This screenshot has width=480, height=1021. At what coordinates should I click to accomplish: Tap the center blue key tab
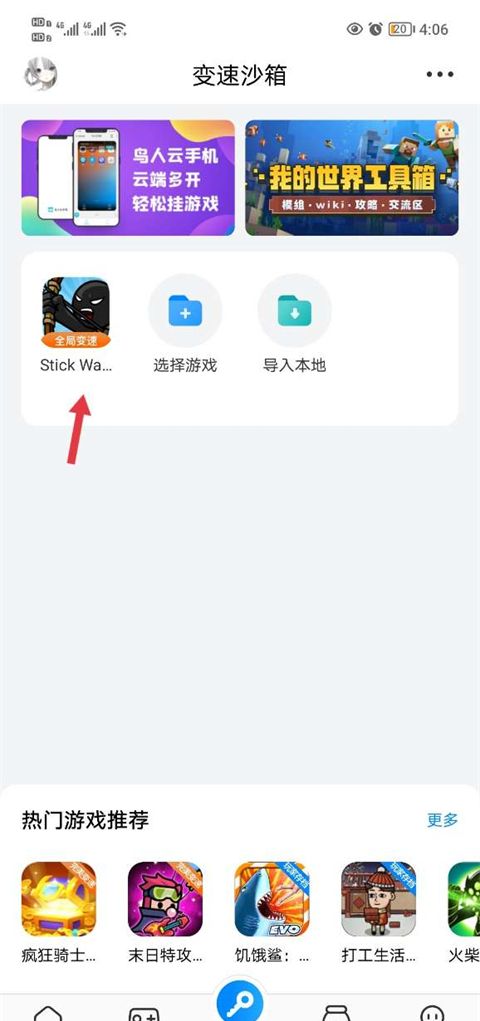(x=240, y=1002)
